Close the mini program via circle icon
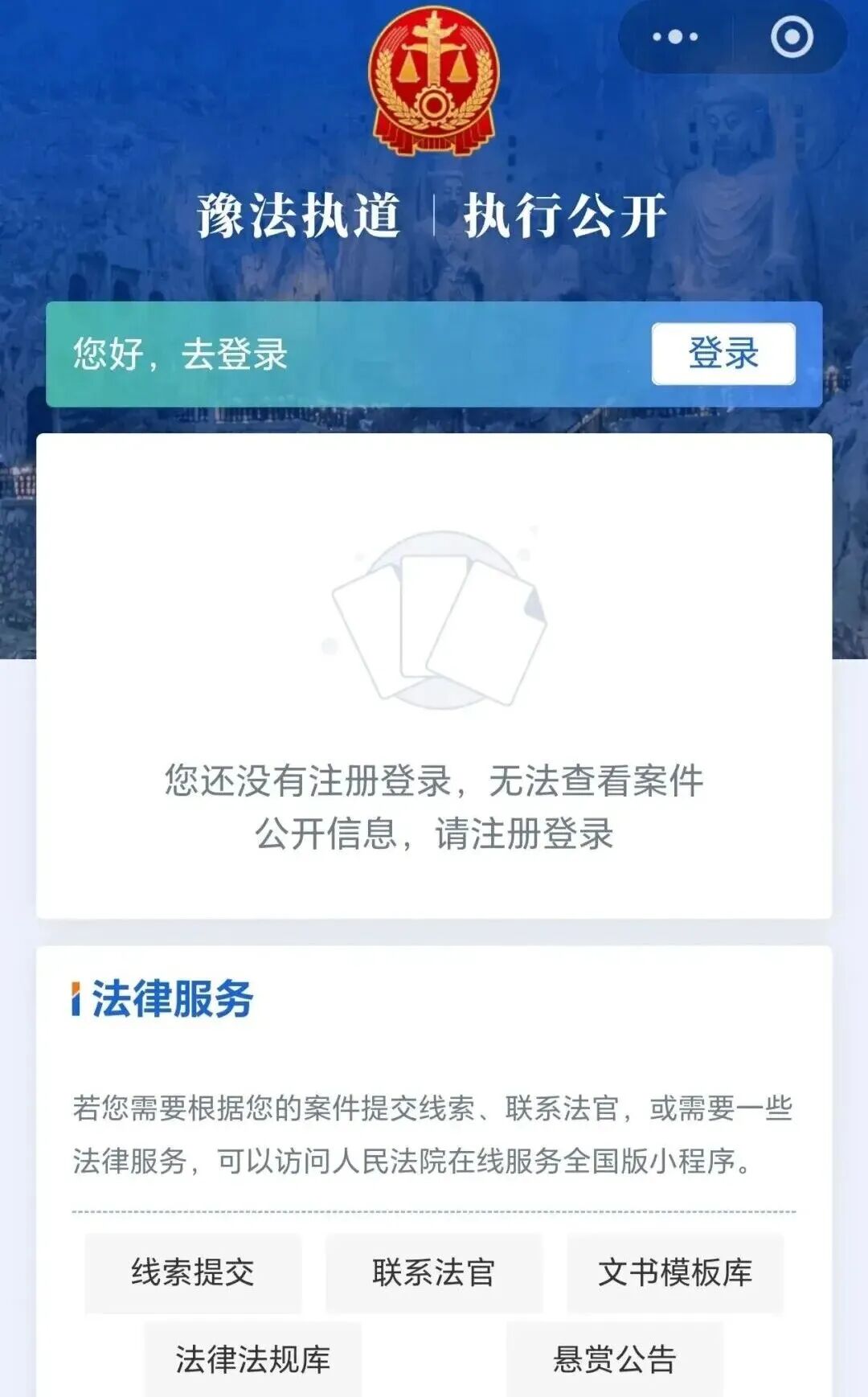Image resolution: width=868 pixels, height=1397 pixels. click(792, 37)
